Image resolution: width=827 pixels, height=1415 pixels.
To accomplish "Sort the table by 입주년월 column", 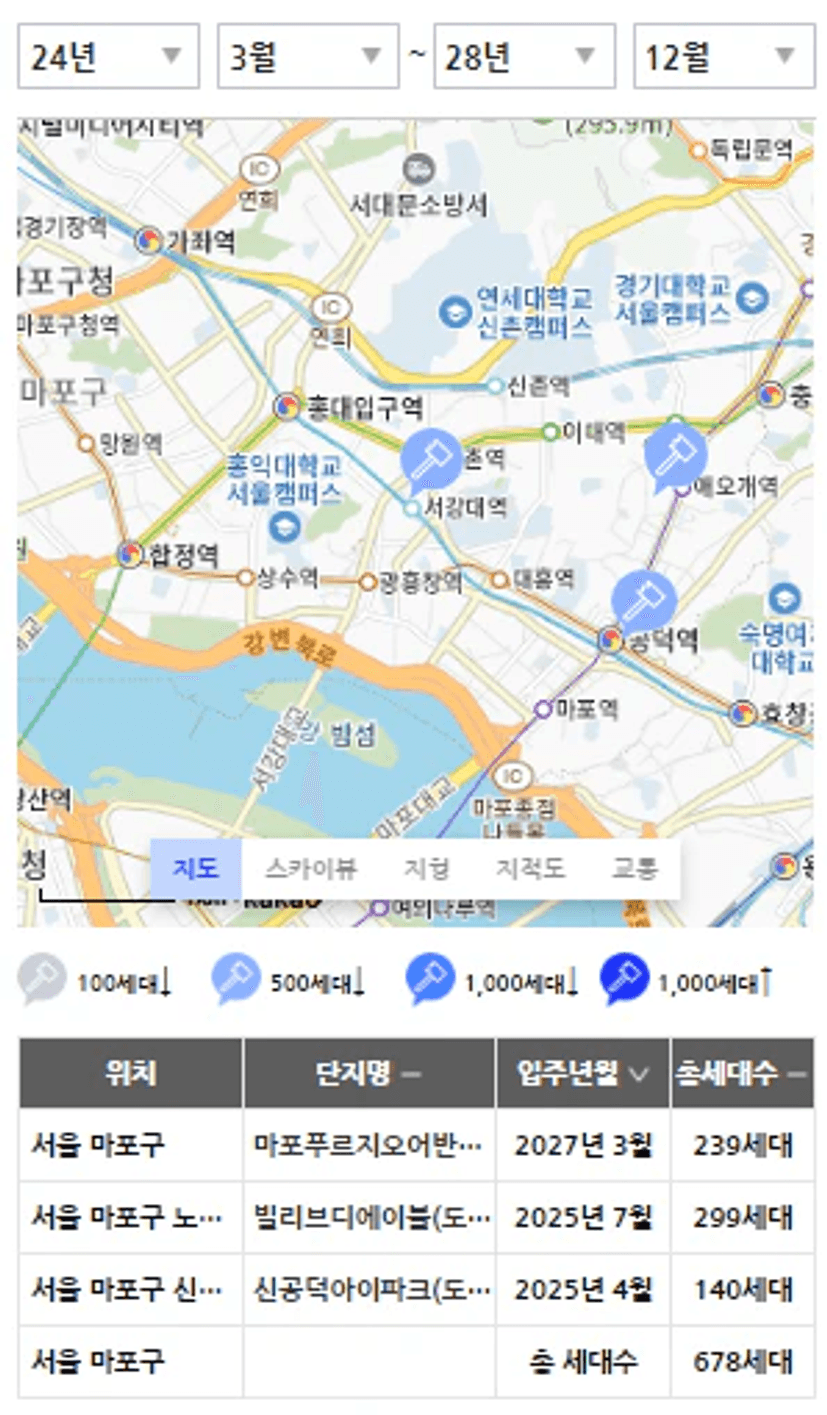I will pyautogui.click(x=583, y=1073).
